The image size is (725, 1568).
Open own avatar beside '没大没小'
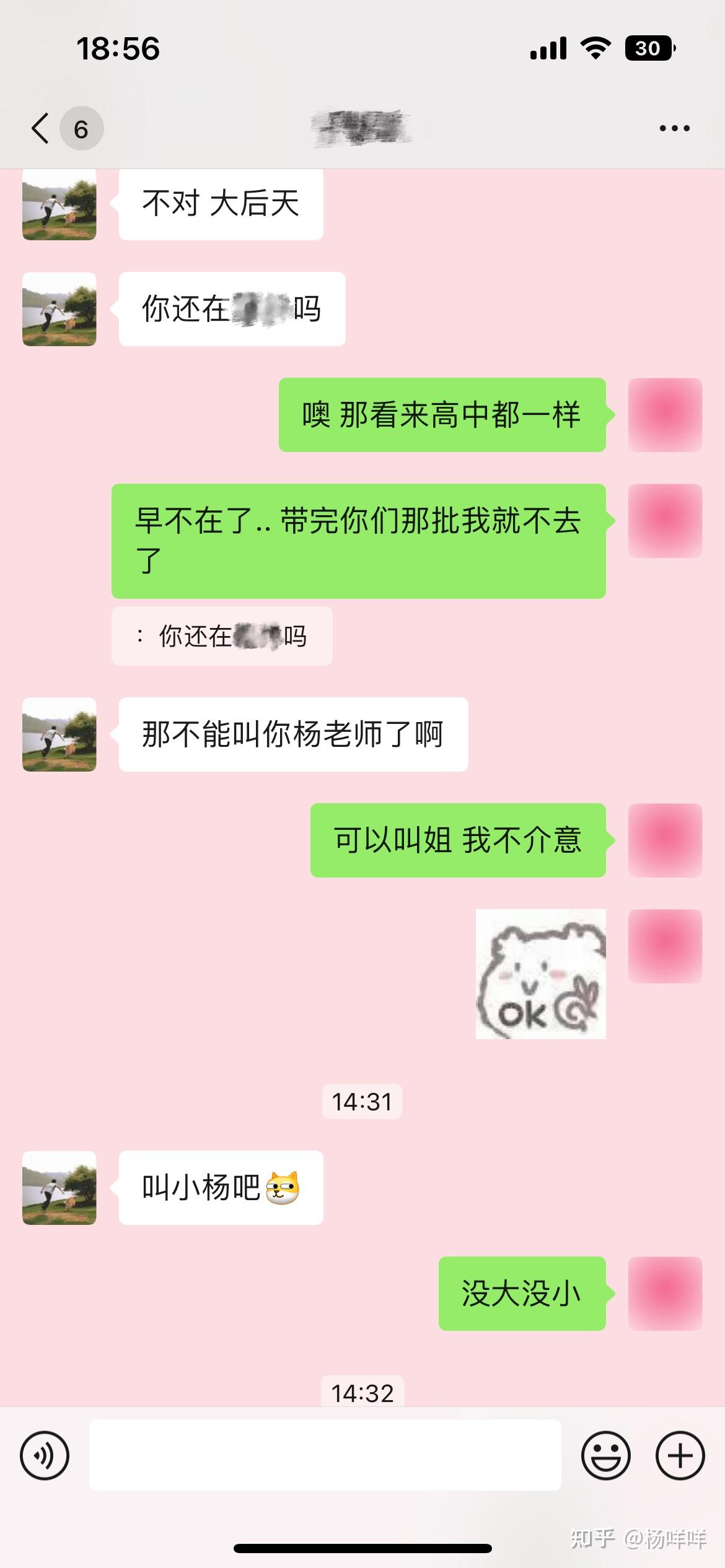pos(665,1294)
